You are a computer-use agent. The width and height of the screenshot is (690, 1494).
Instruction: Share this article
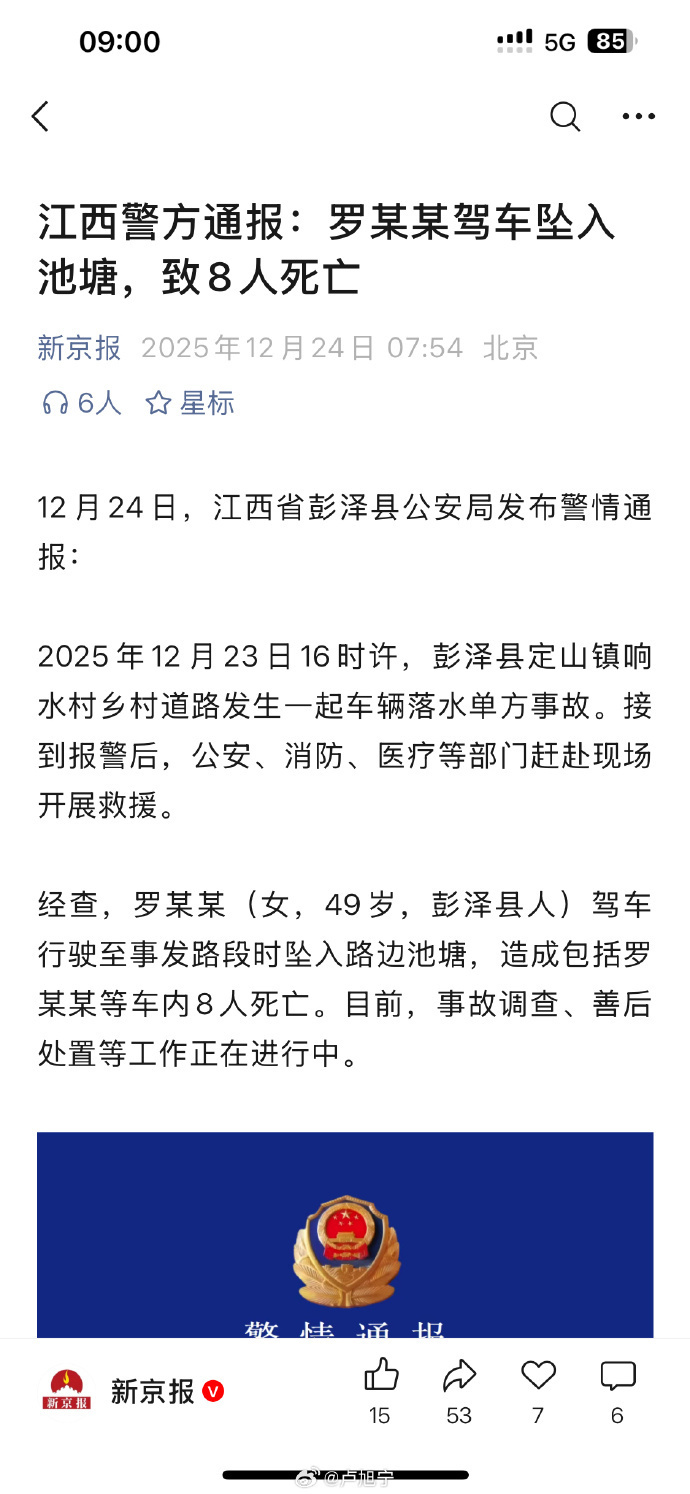(459, 1377)
